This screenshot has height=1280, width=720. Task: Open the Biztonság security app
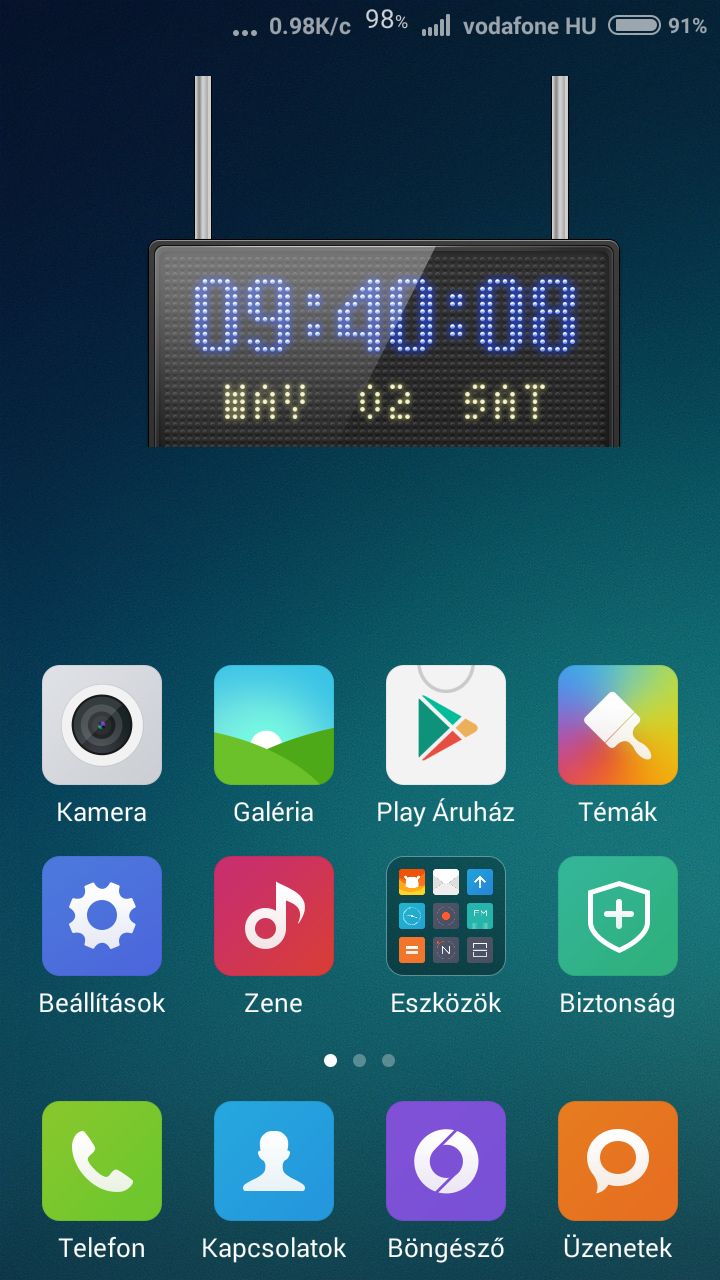[x=618, y=916]
